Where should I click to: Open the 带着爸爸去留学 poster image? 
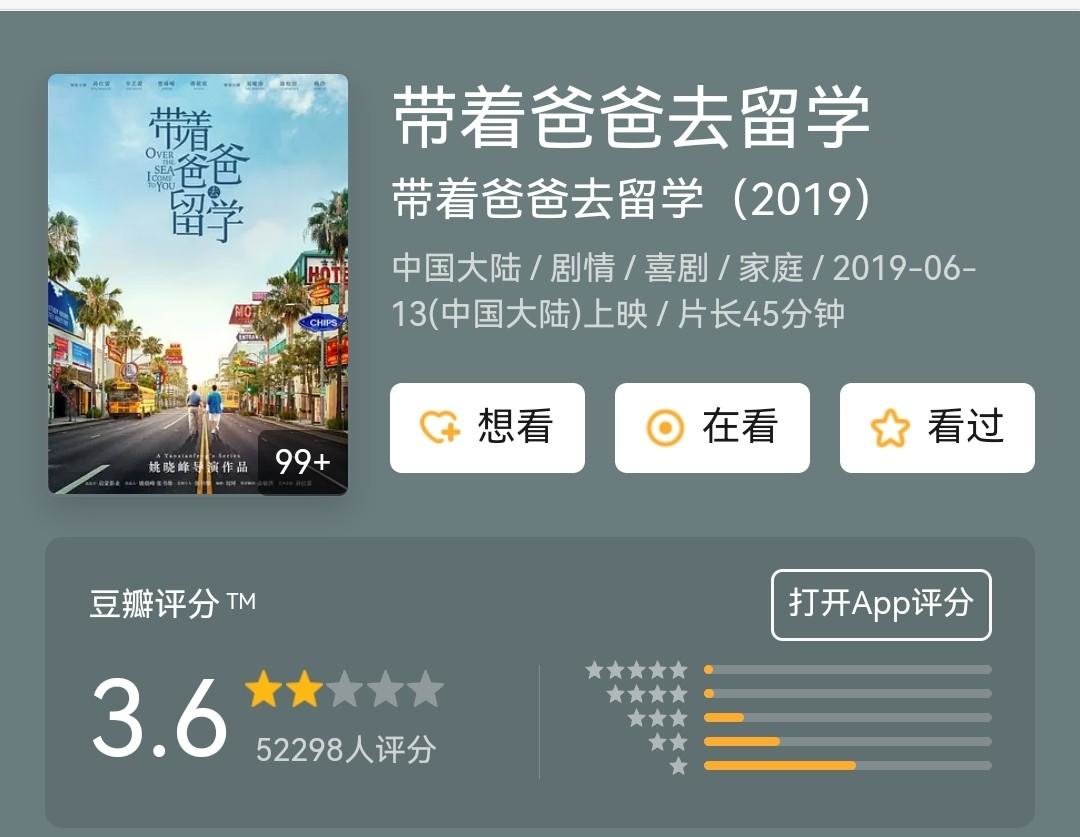pyautogui.click(x=198, y=284)
